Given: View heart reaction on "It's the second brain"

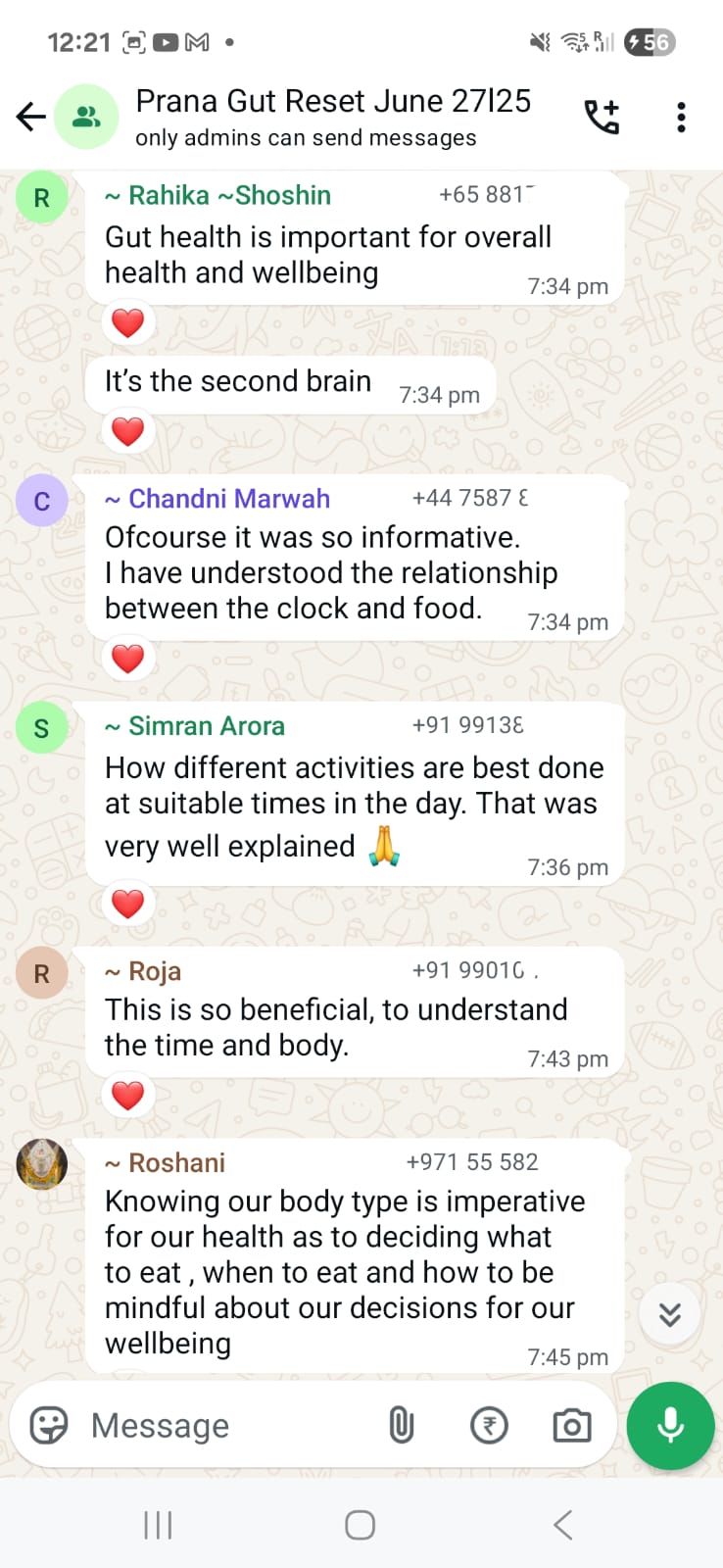Looking at the screenshot, I should (128, 431).
